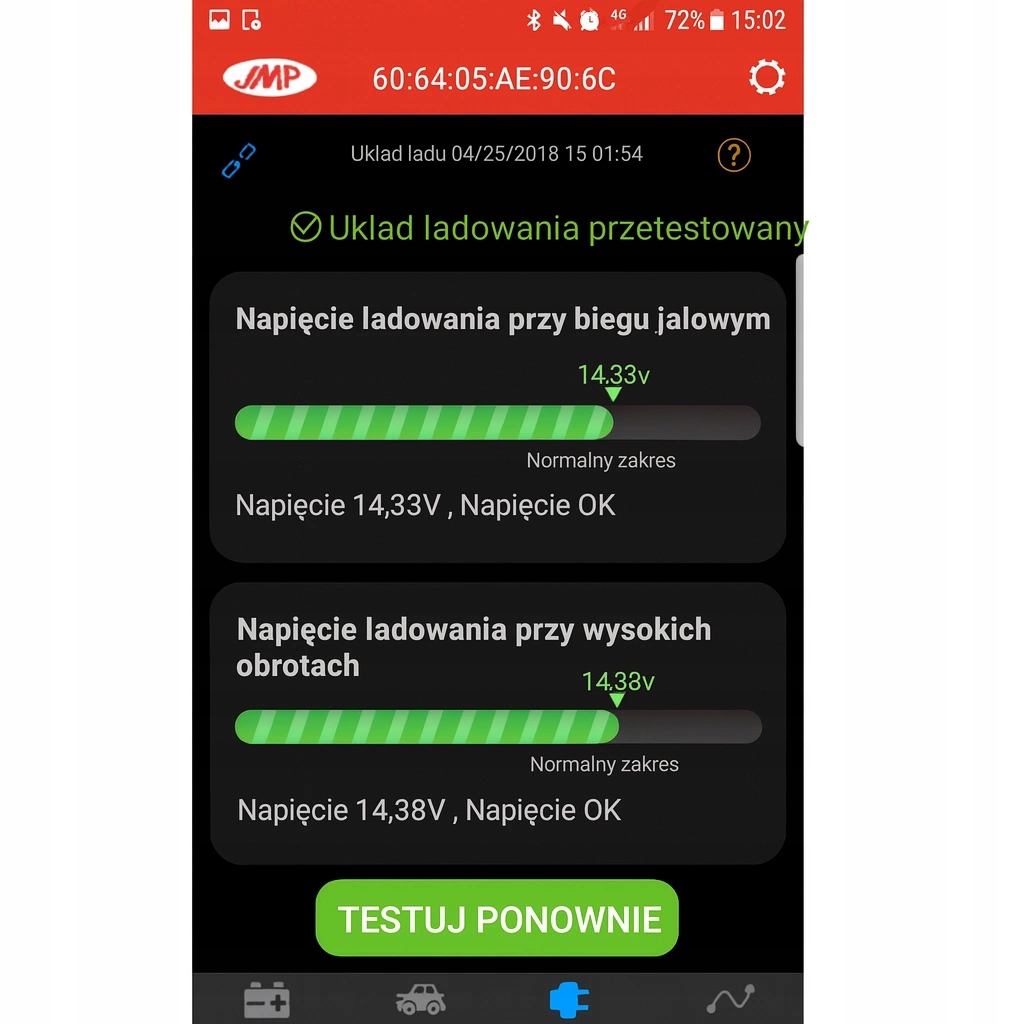Open the settings gear

pos(767,78)
